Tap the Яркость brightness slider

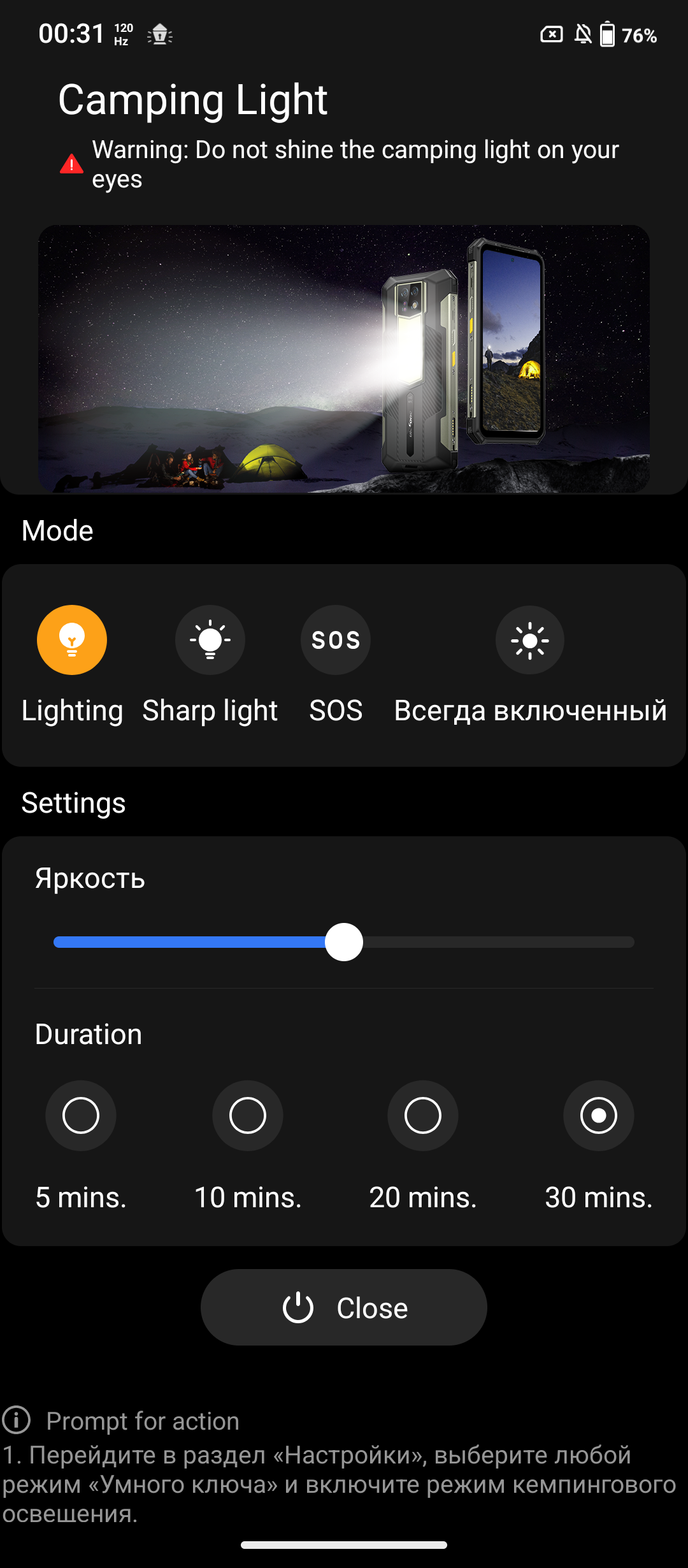point(344,942)
